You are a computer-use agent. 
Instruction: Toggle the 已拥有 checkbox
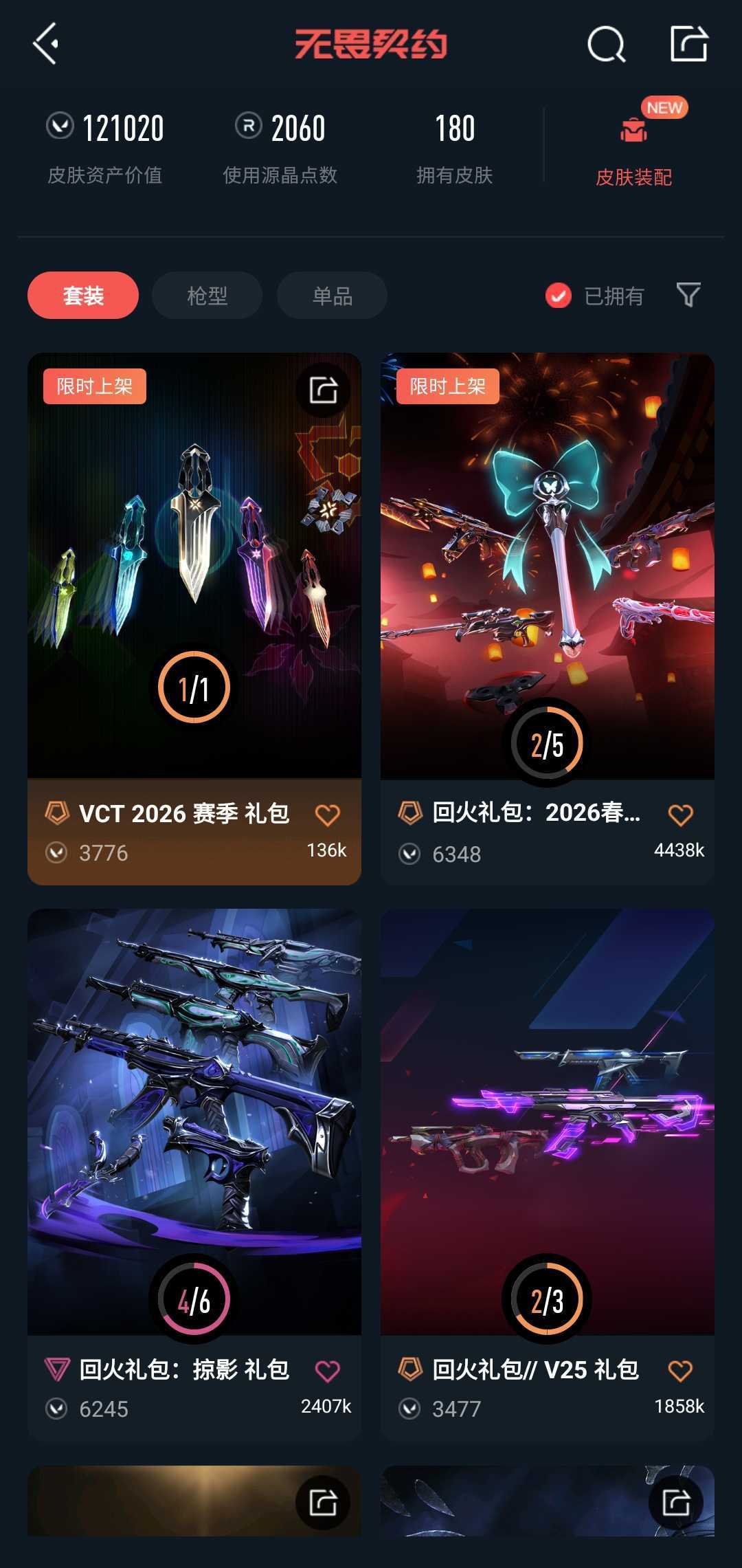(x=559, y=296)
